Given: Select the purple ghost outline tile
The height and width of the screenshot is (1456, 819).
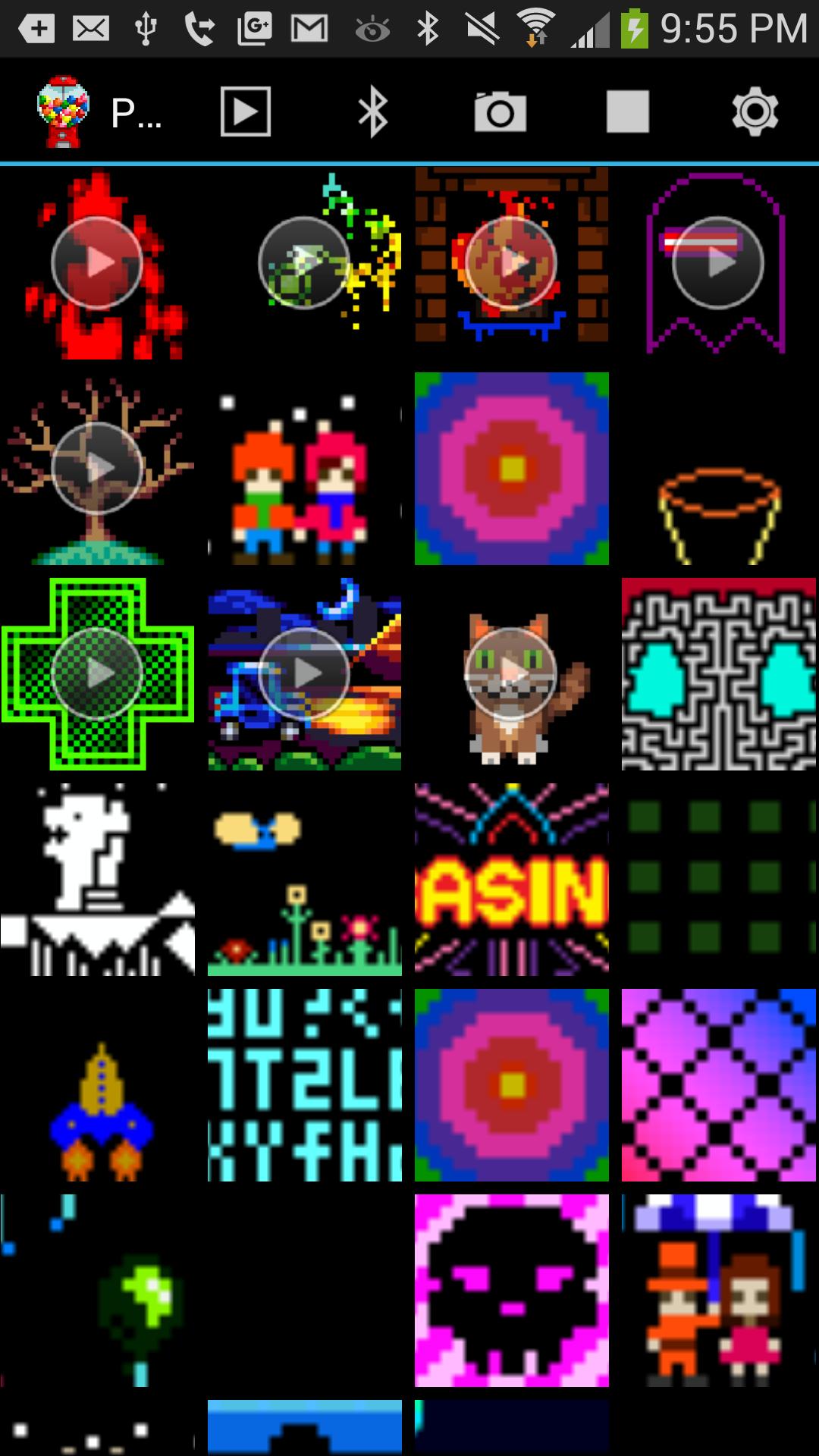Looking at the screenshot, I should point(718,263).
